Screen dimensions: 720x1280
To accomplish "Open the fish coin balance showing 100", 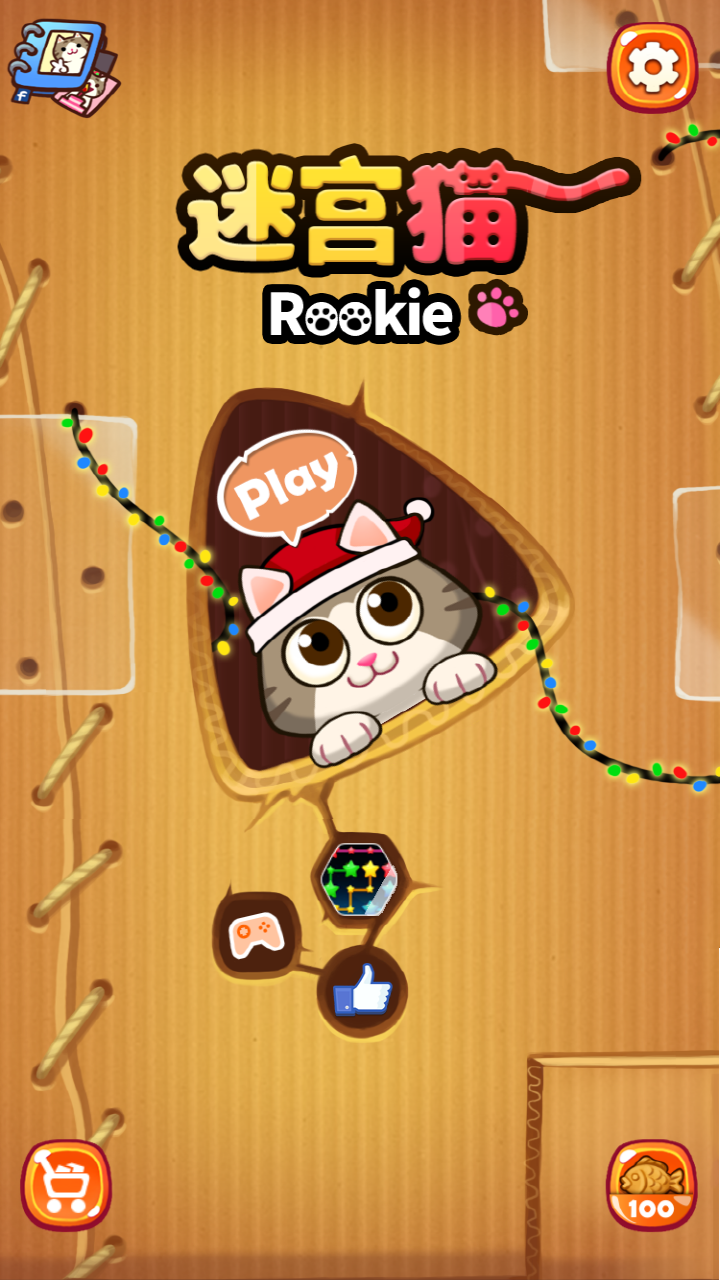I will click(x=652, y=1185).
